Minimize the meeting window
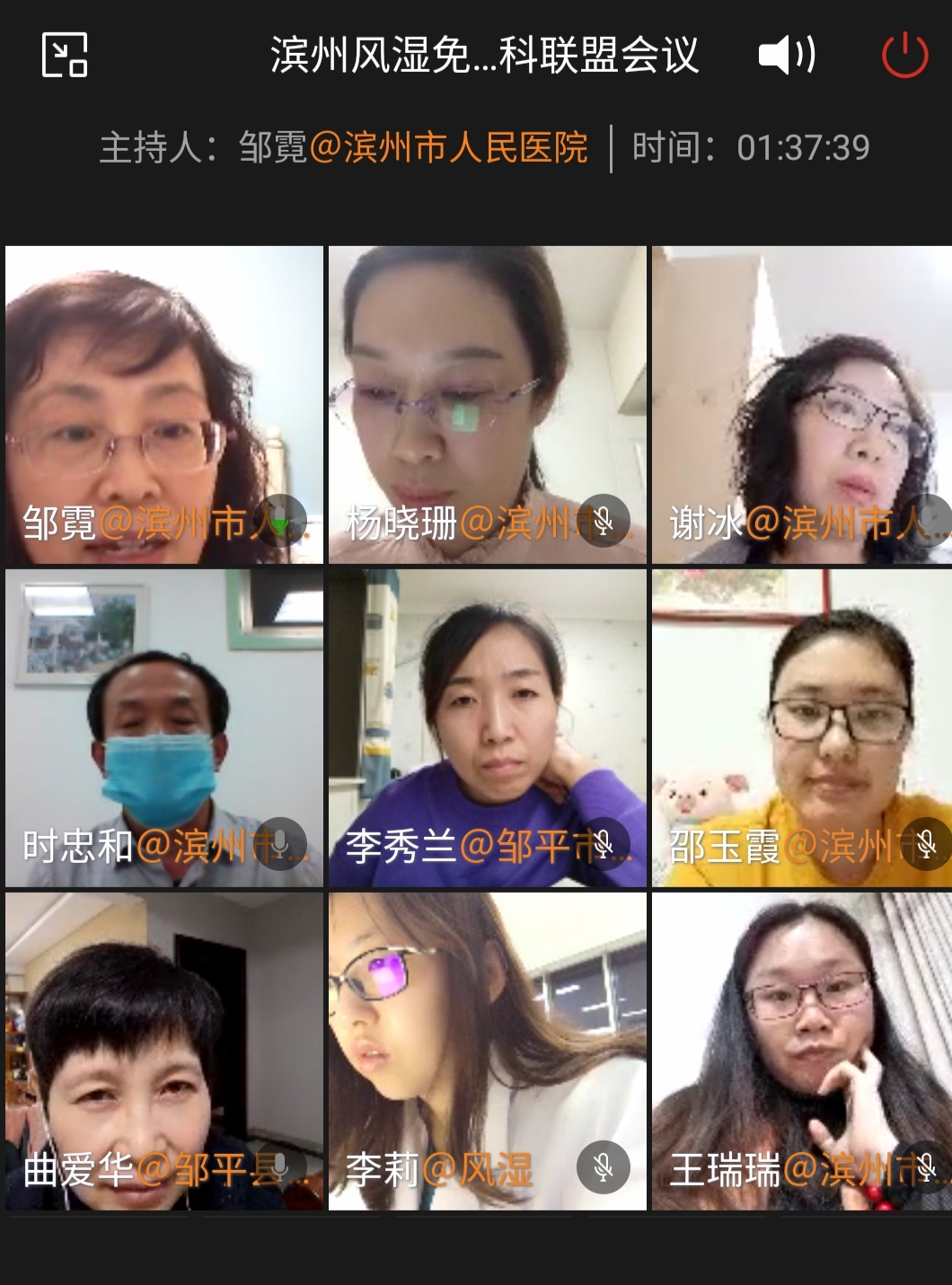The height and width of the screenshot is (1285, 952). pyautogui.click(x=65, y=55)
